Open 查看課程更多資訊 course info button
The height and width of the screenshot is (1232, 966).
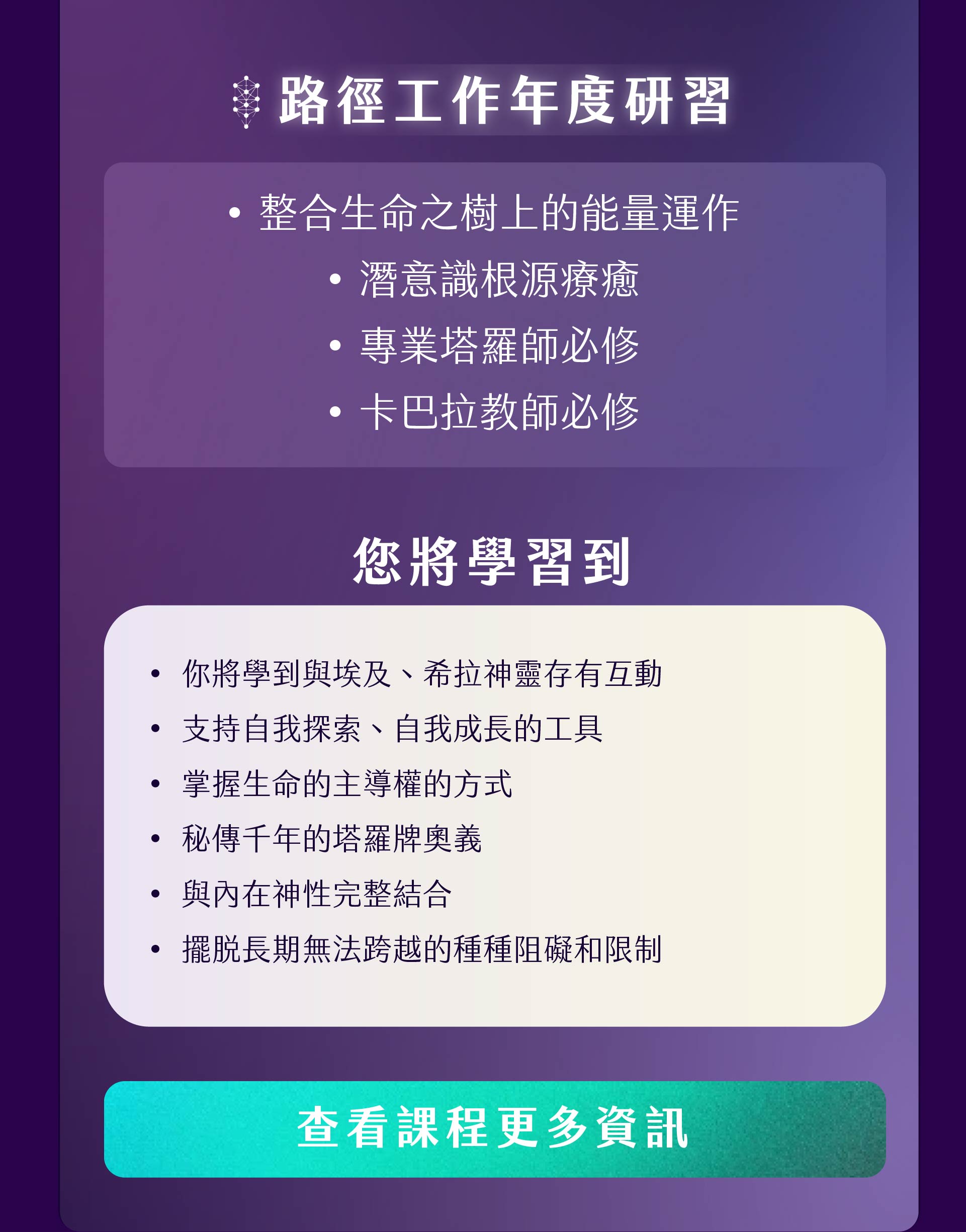(494, 1128)
